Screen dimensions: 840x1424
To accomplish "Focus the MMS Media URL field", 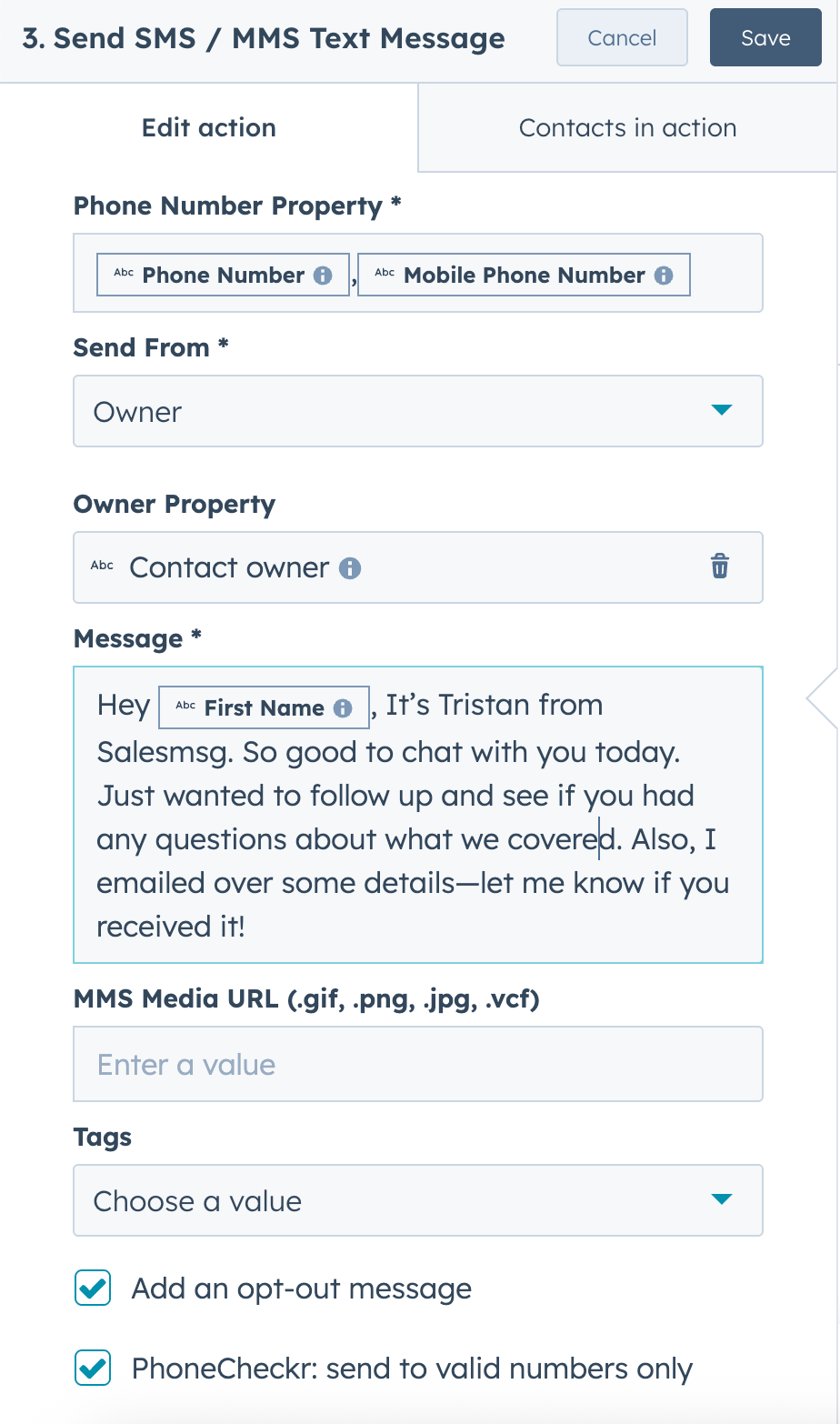I will click(418, 1064).
